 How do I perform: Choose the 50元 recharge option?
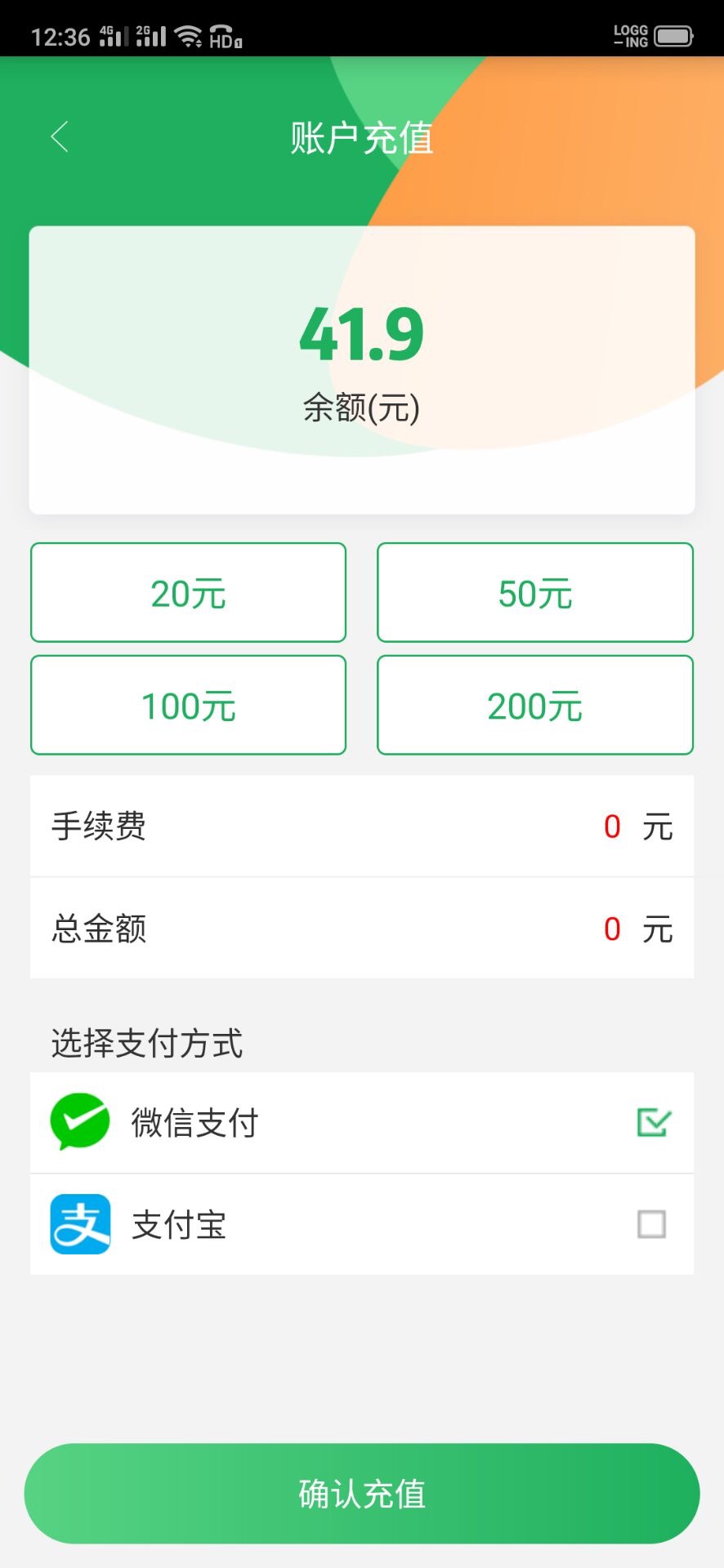click(535, 593)
